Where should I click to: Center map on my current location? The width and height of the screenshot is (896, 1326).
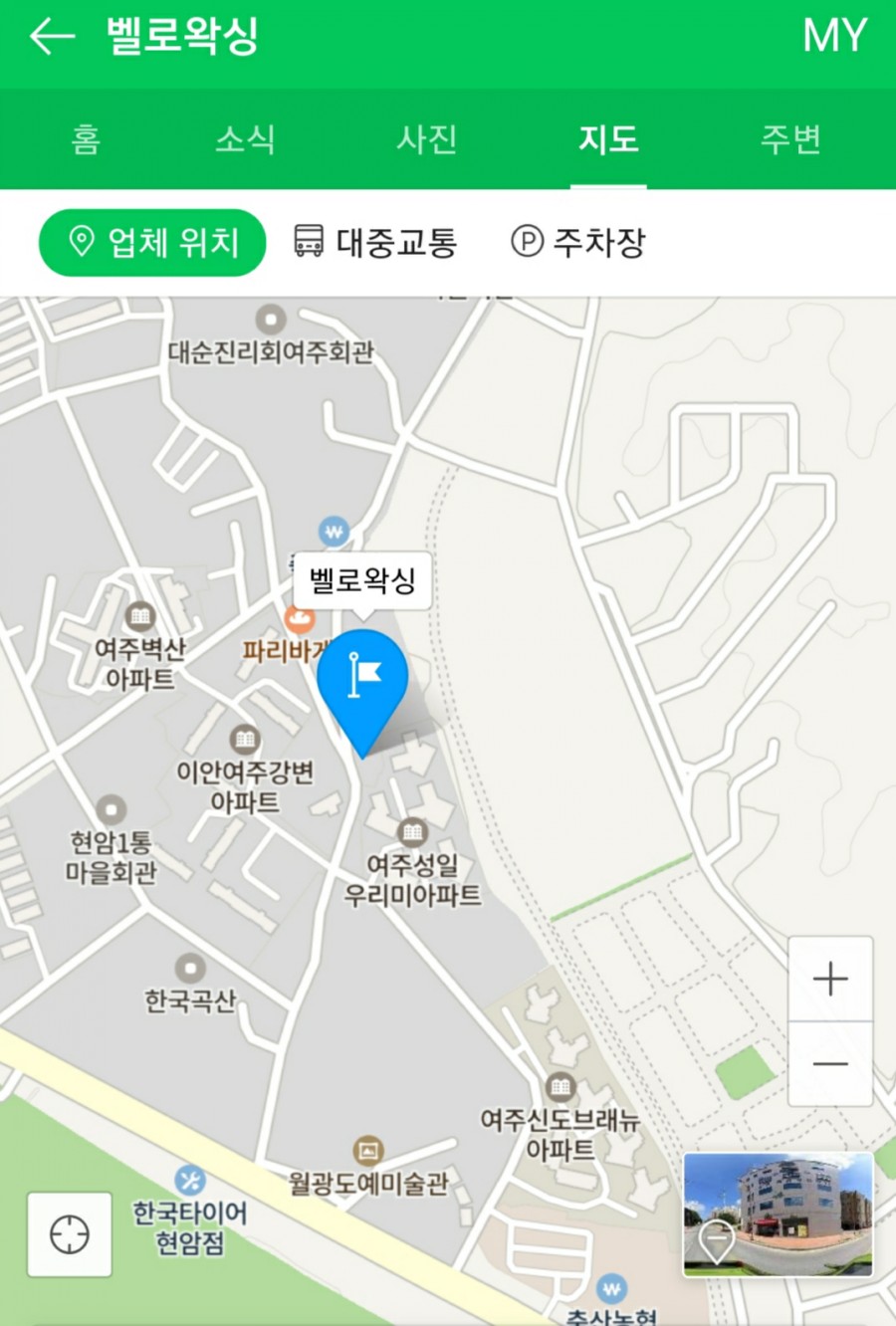tap(70, 1234)
